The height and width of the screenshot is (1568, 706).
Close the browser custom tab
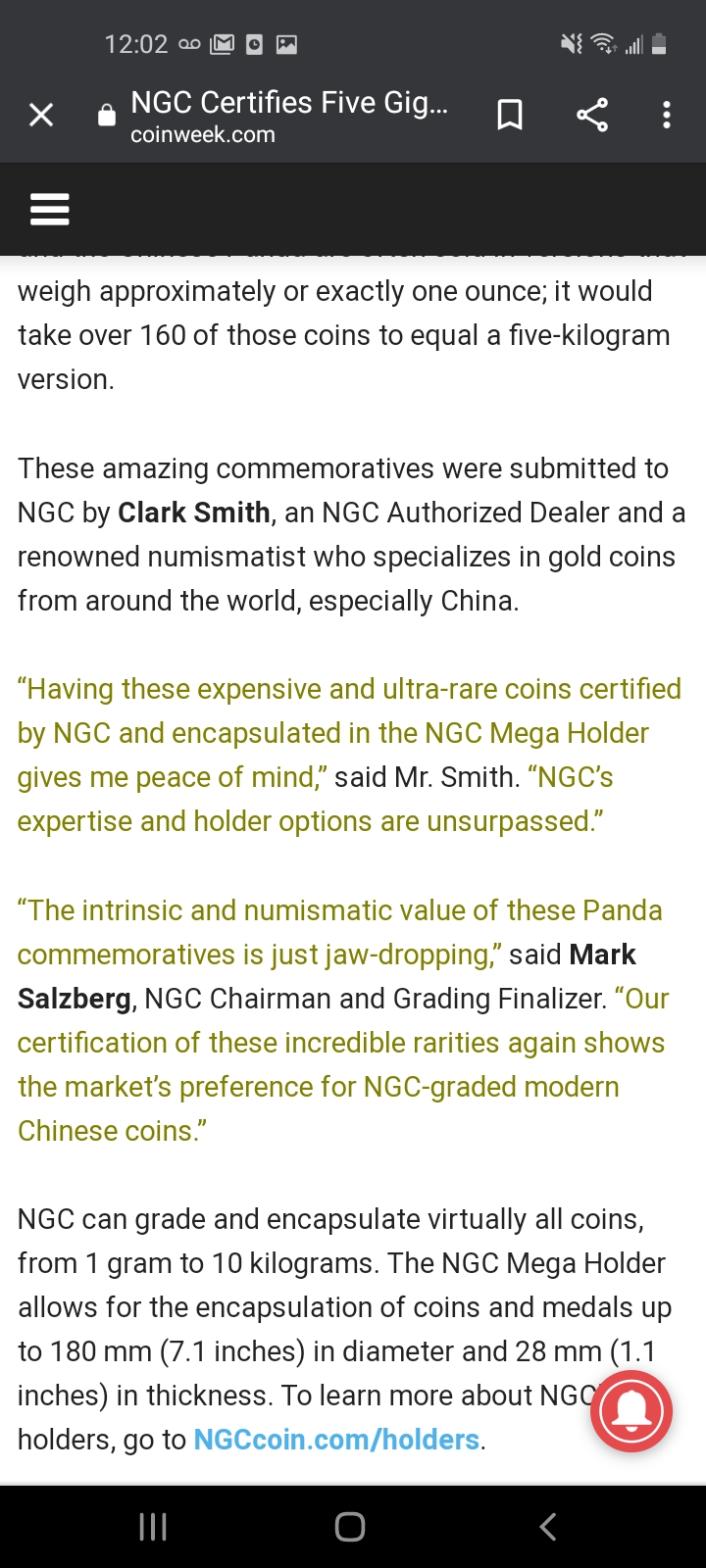pos(41,116)
